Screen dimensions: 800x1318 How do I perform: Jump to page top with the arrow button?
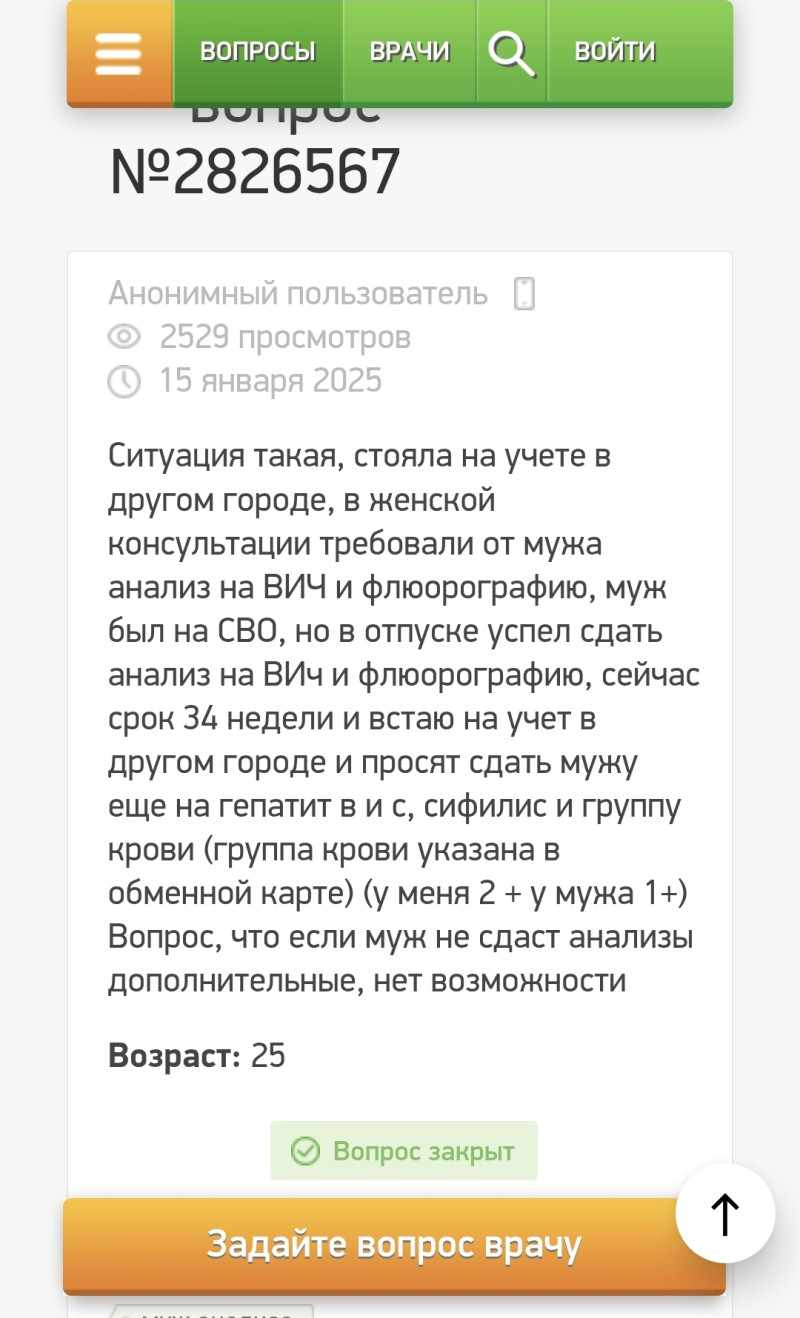[x=725, y=1214]
